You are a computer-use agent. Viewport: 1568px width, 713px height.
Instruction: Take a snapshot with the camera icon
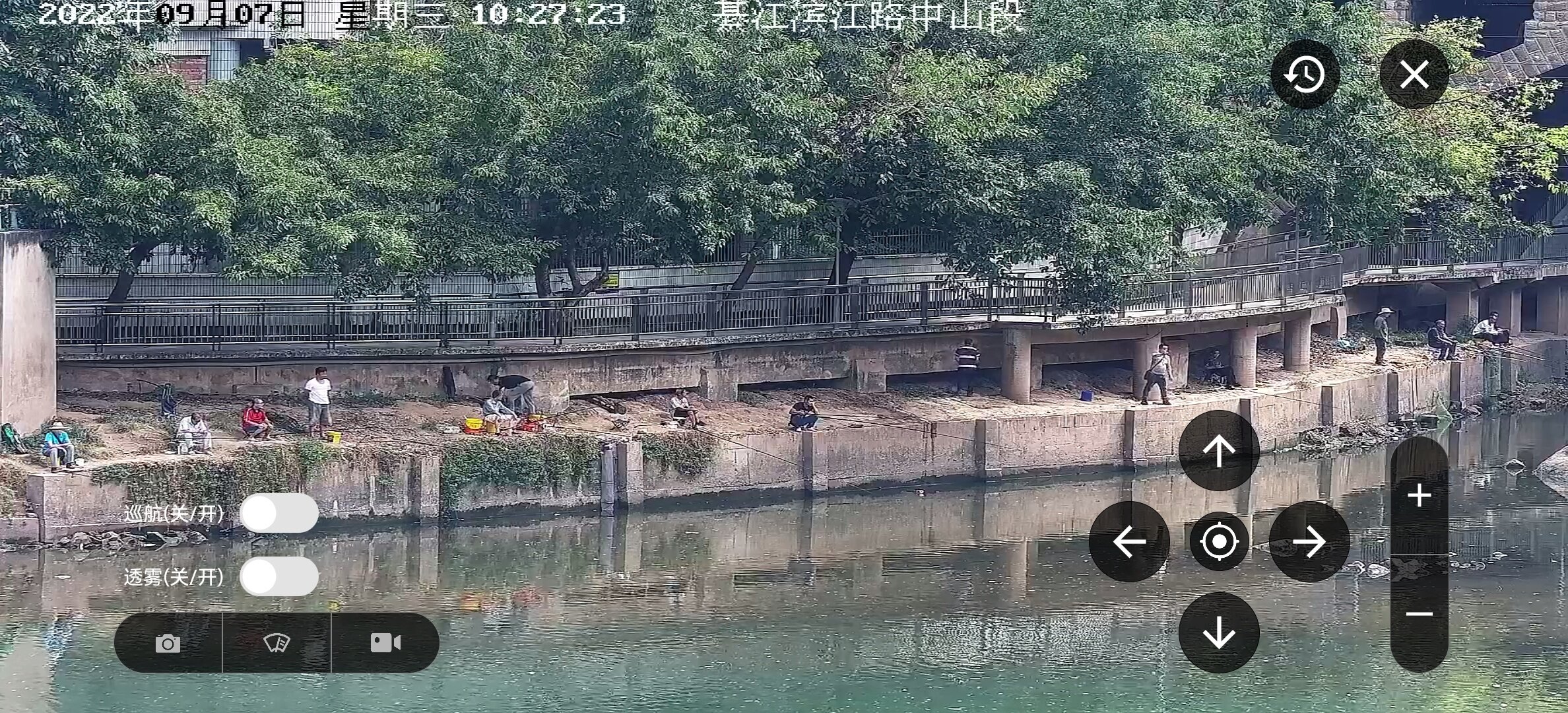click(x=168, y=643)
